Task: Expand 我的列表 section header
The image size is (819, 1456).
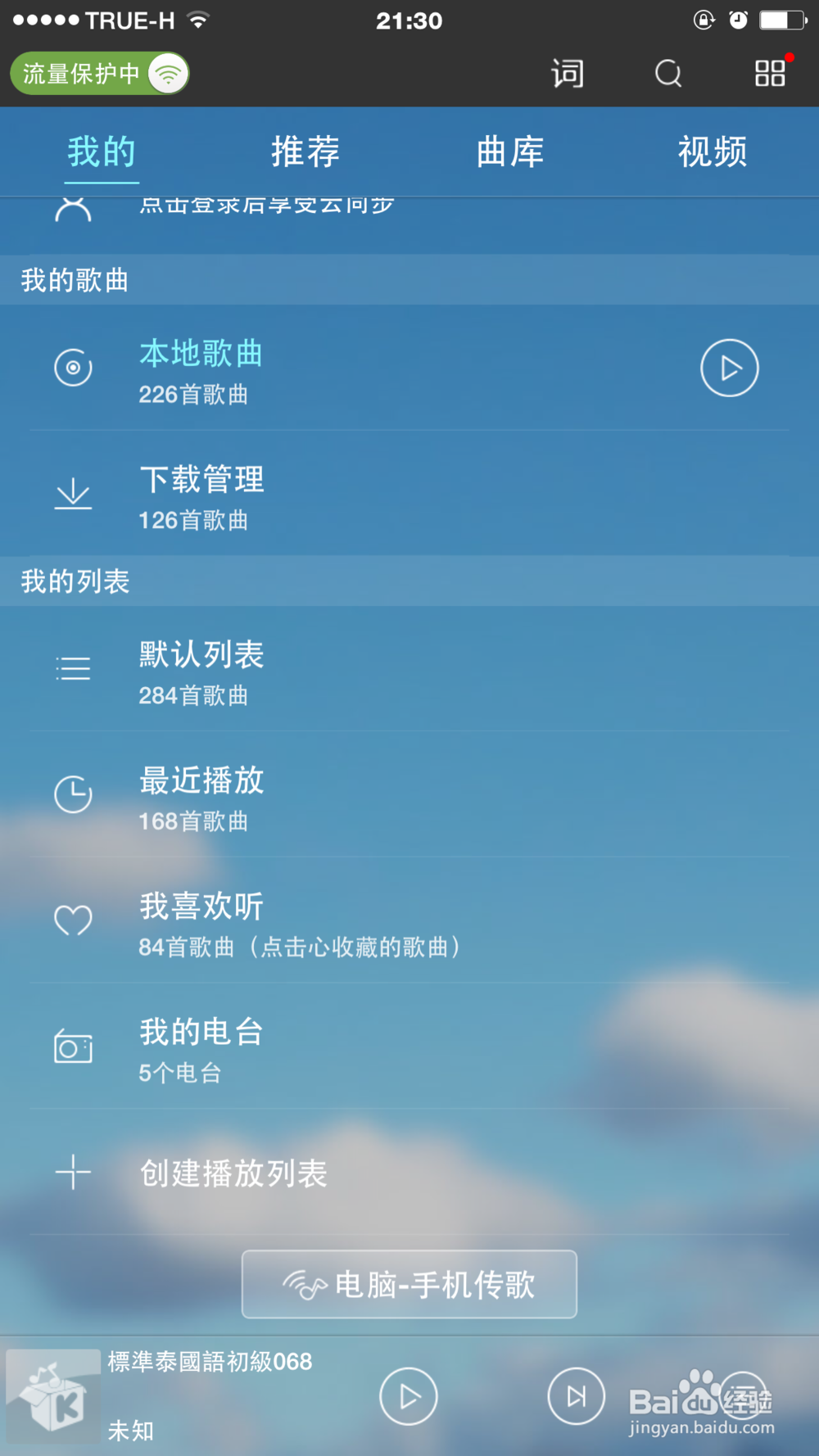Action: (x=72, y=580)
